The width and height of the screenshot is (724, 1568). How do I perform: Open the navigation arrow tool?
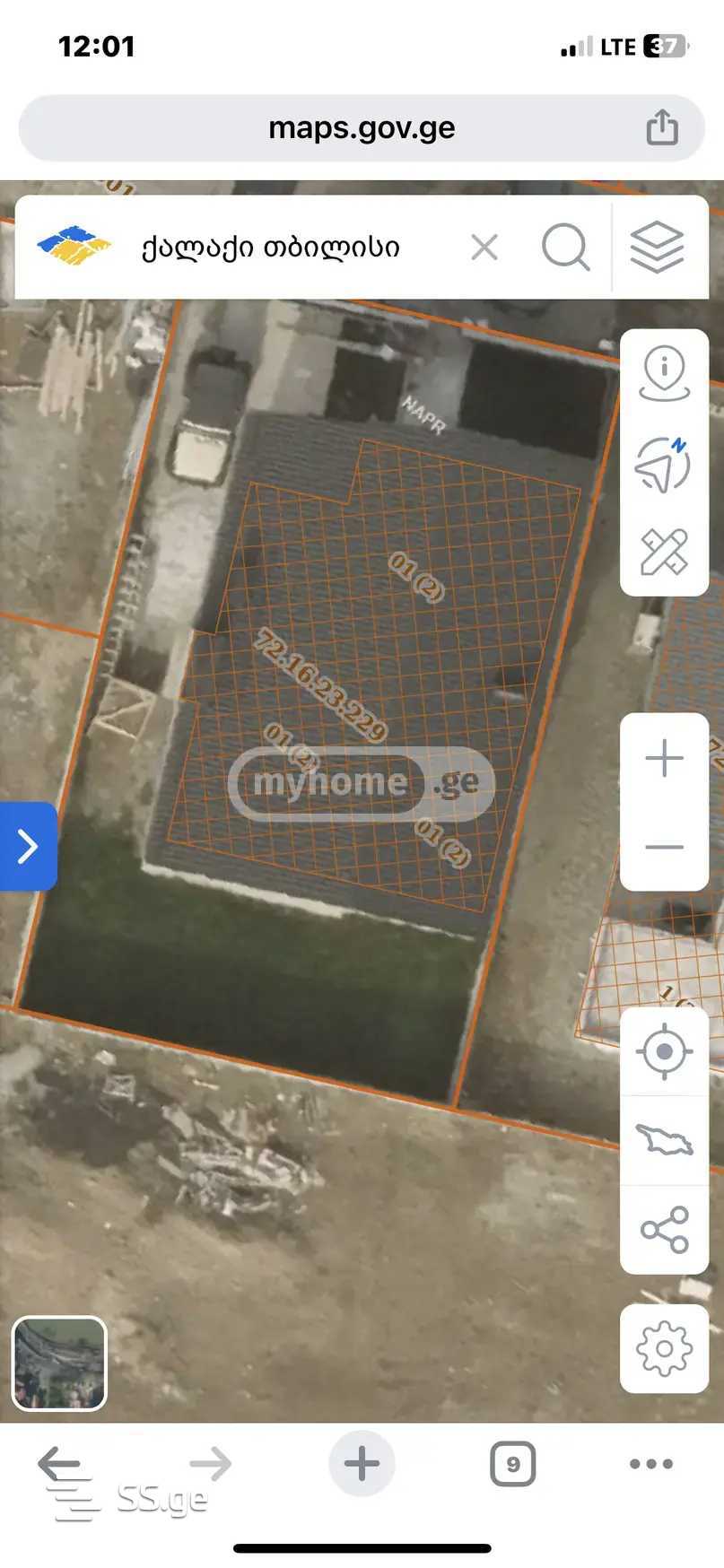click(x=664, y=464)
